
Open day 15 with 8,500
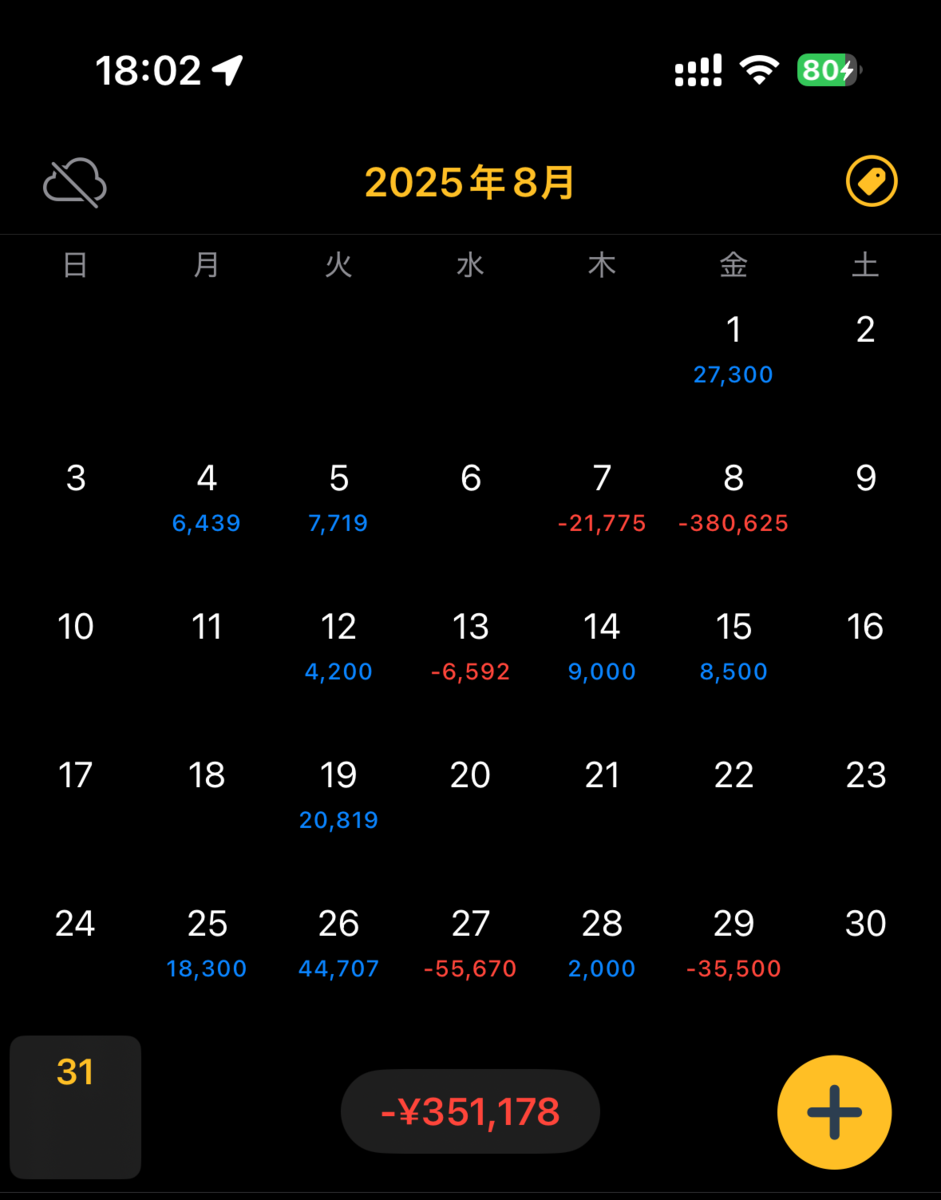pos(733,645)
